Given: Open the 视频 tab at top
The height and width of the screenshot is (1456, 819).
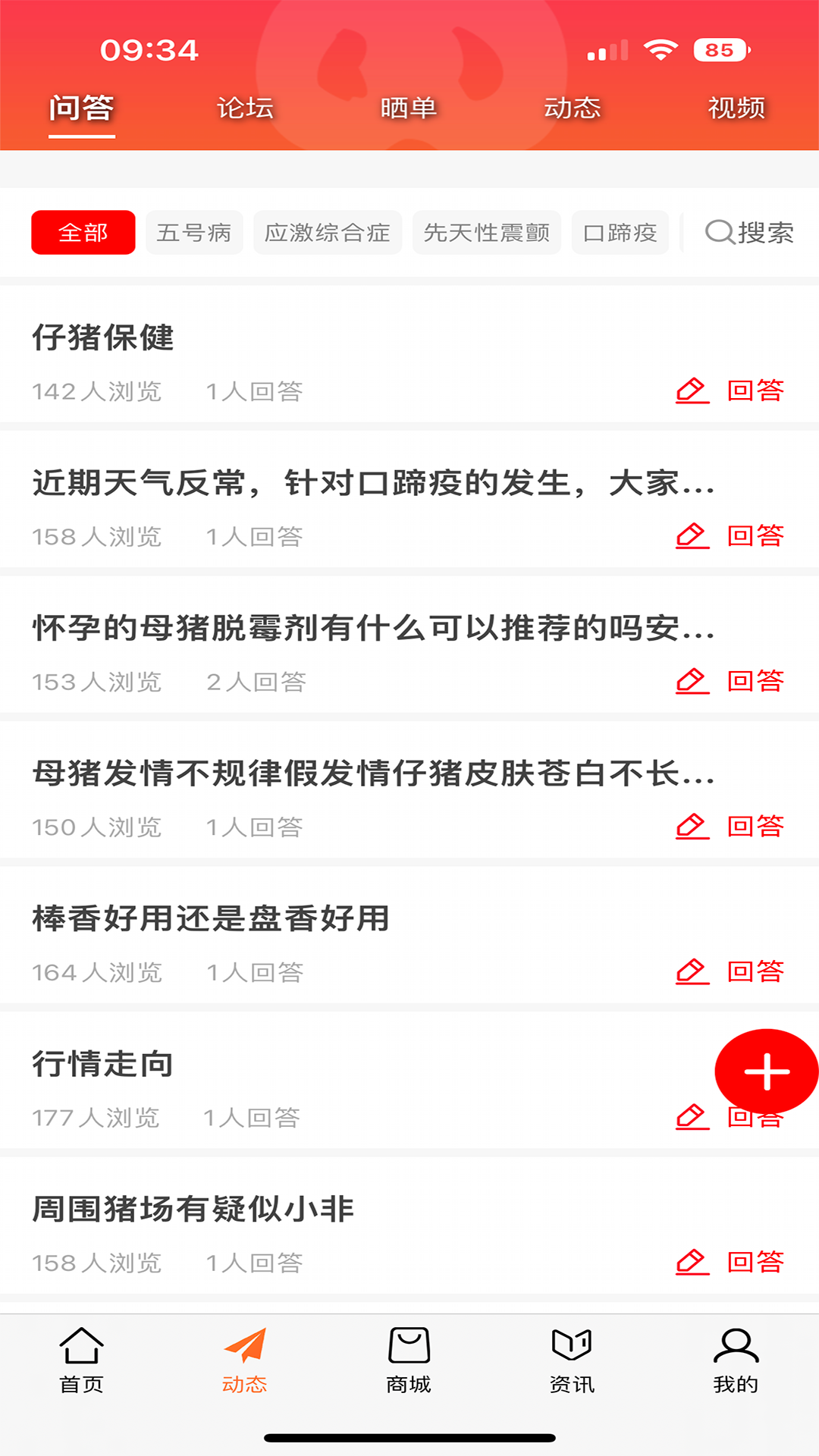Looking at the screenshot, I should pyautogui.click(x=735, y=108).
